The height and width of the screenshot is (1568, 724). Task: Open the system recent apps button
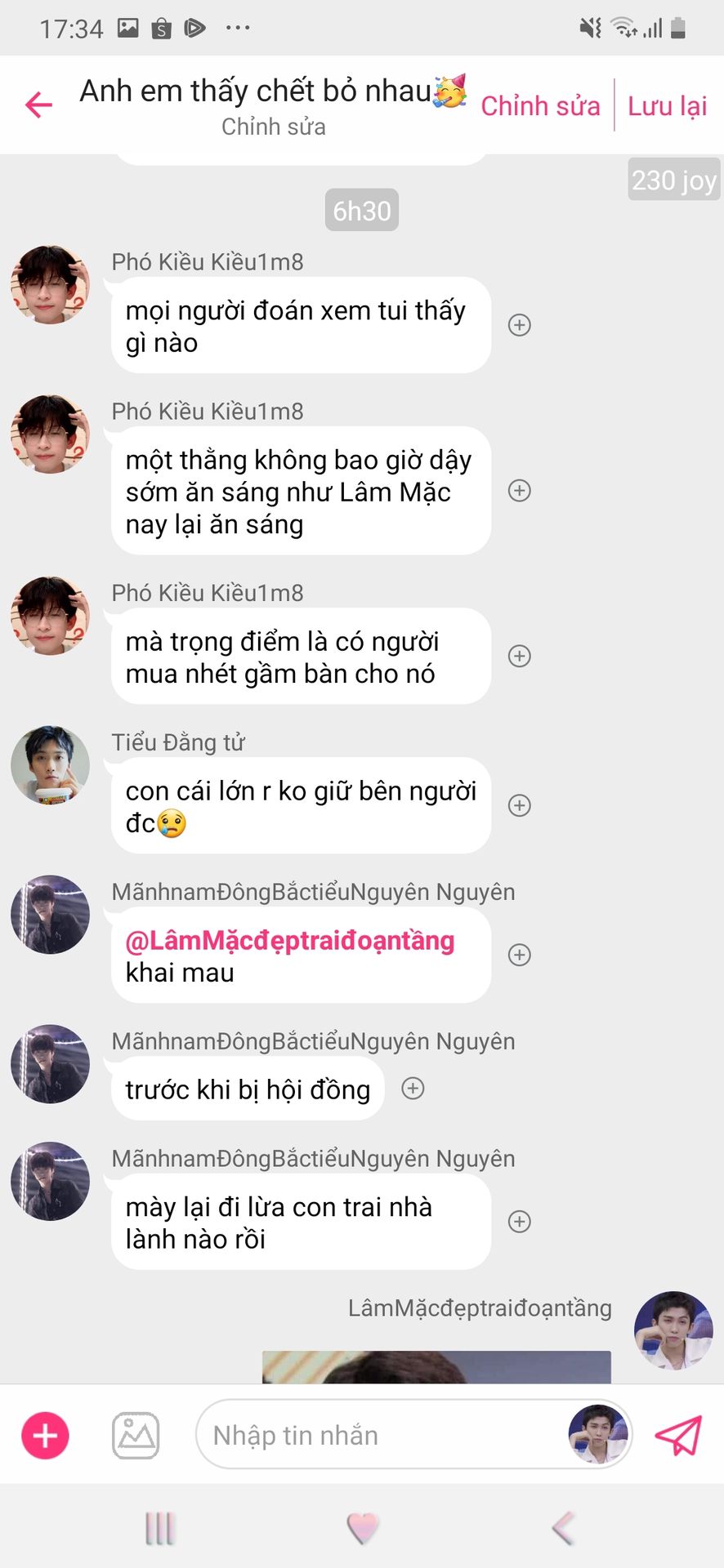click(160, 1529)
